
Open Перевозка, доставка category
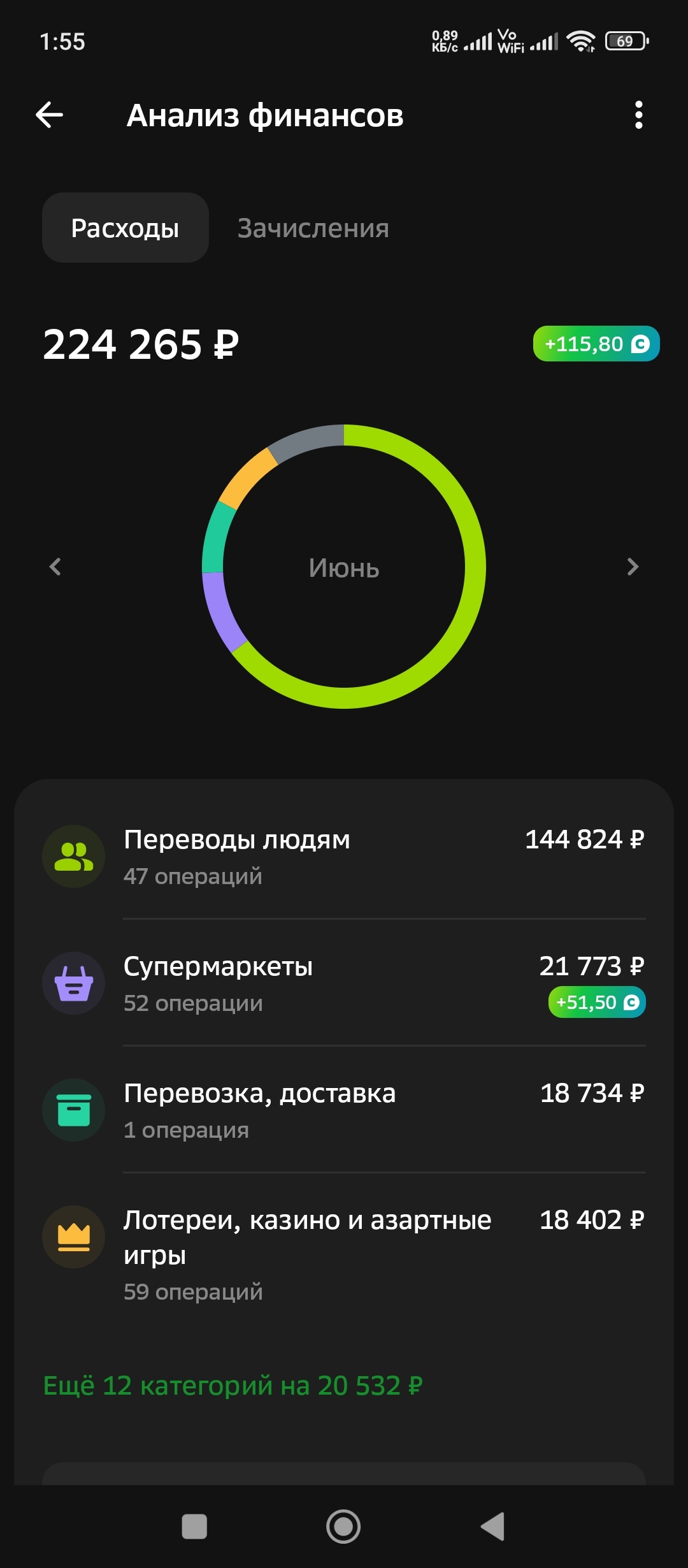(344, 1110)
